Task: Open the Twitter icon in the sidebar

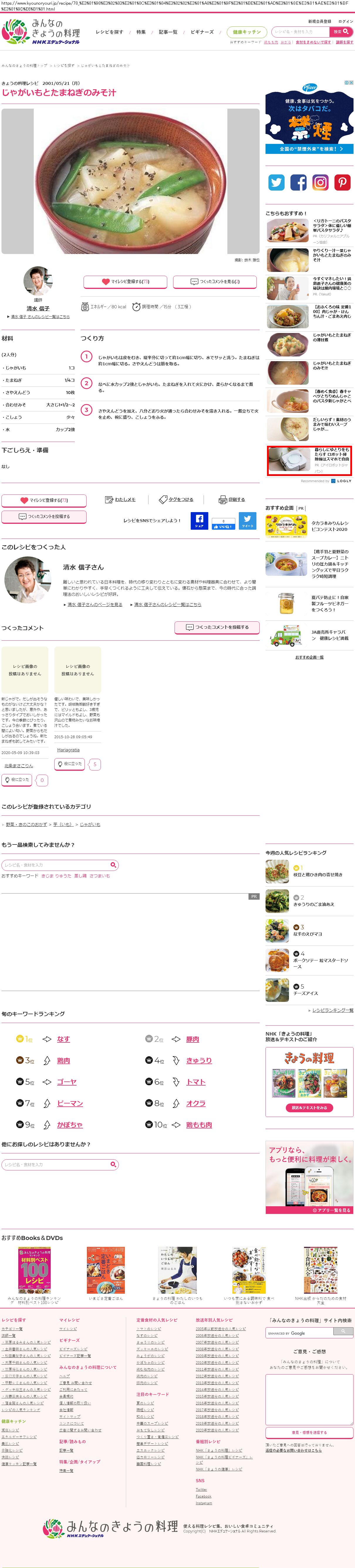Action: tap(277, 182)
